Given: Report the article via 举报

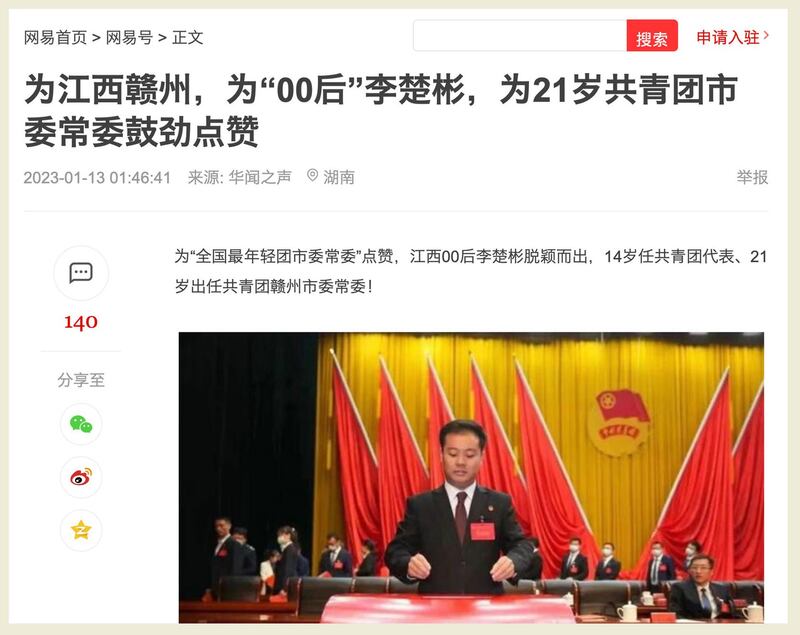Looking at the screenshot, I should pyautogui.click(x=752, y=177).
